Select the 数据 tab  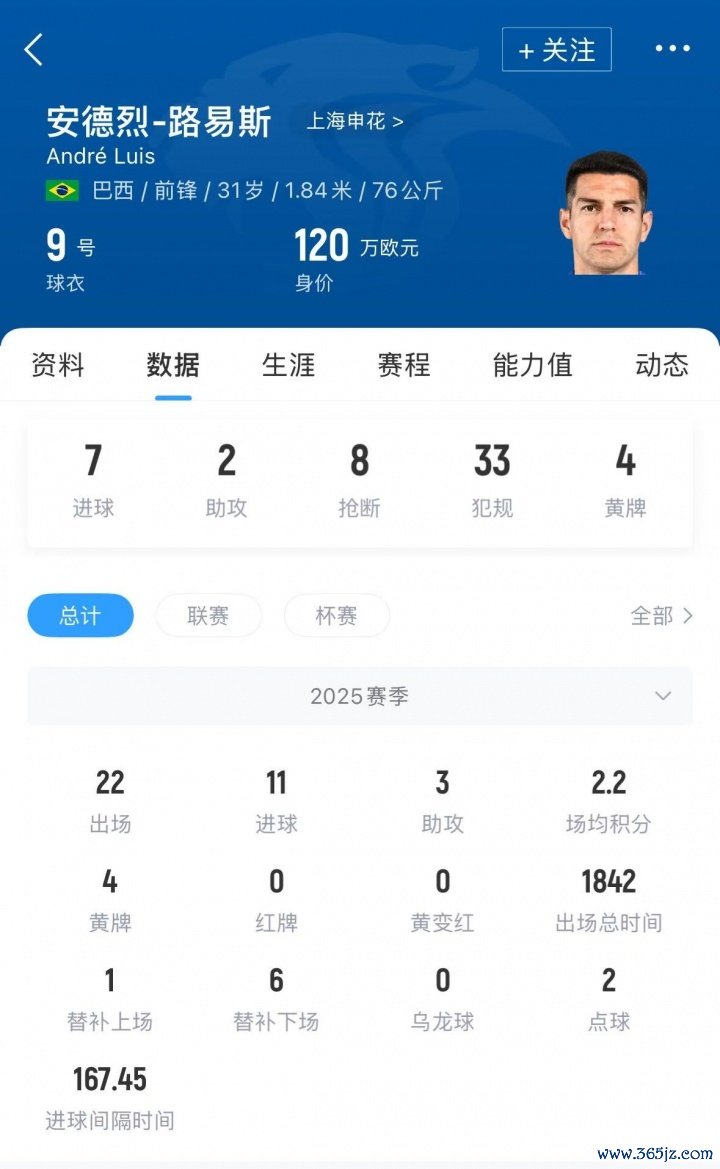[x=173, y=365]
